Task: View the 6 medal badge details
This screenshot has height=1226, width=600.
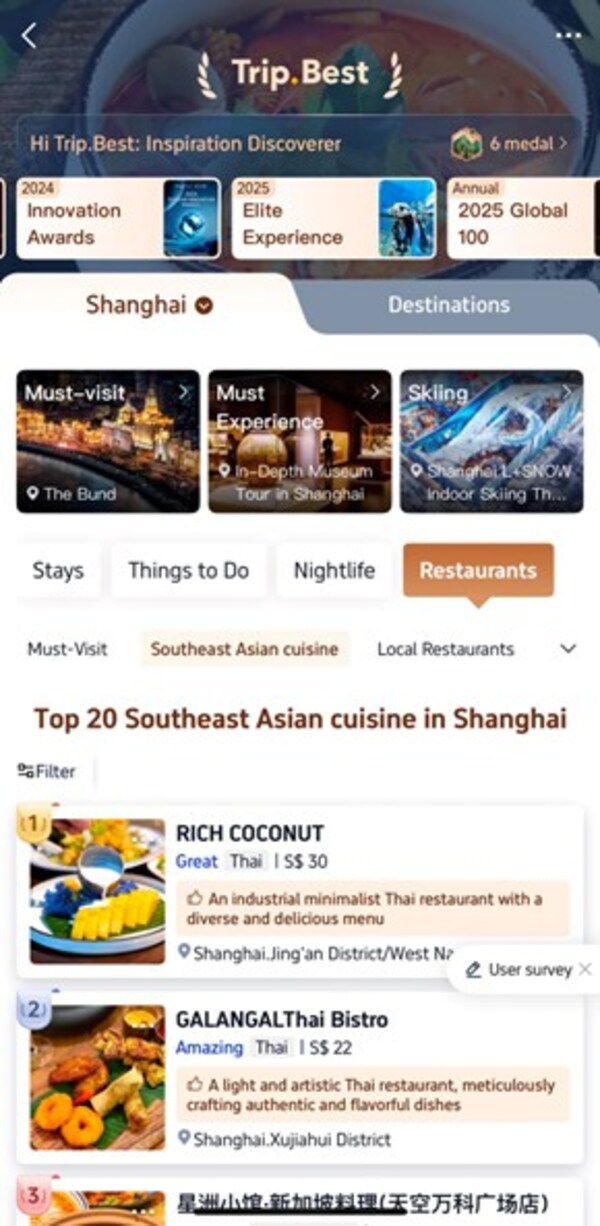Action: (x=512, y=143)
